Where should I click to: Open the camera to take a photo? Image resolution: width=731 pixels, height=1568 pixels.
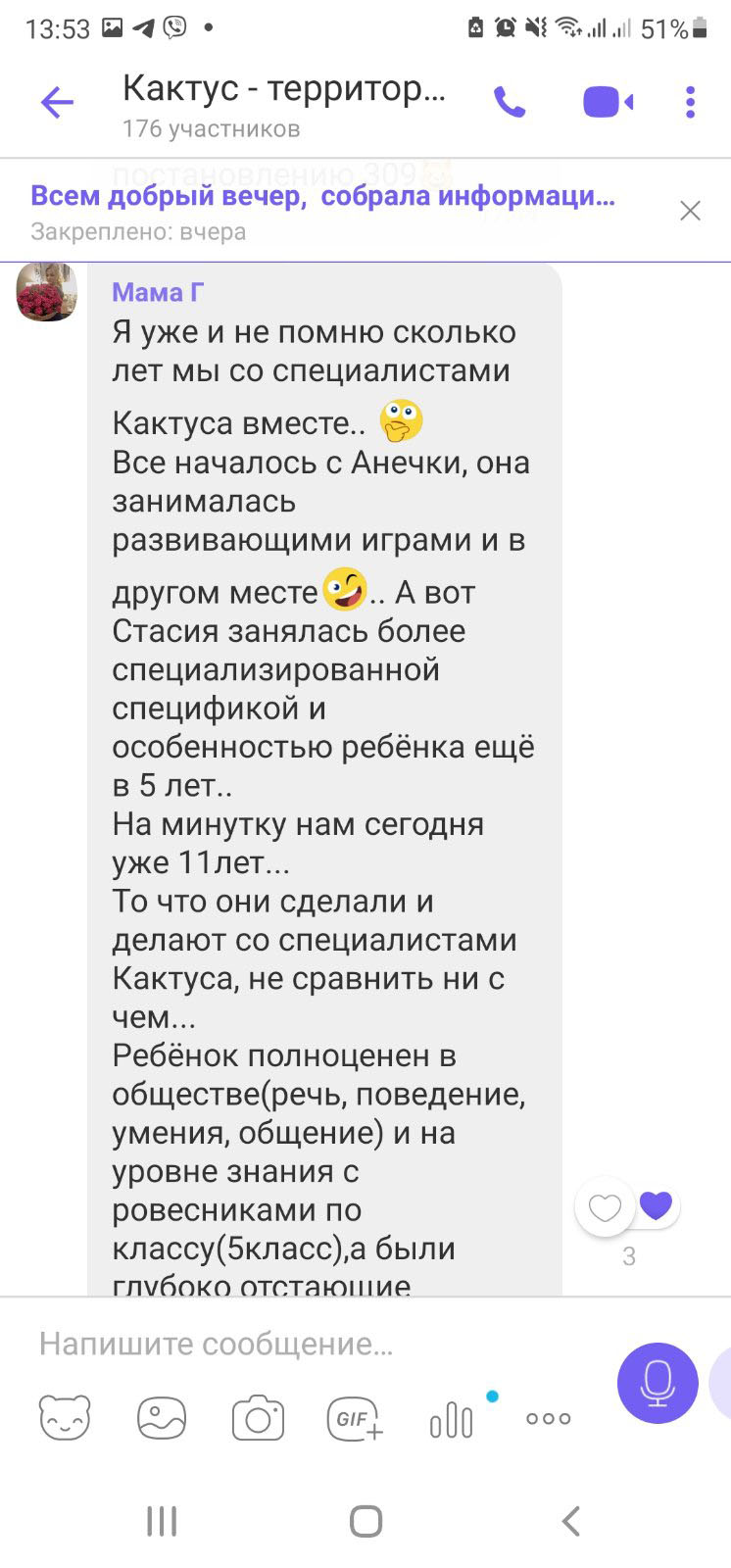pyautogui.click(x=258, y=1418)
